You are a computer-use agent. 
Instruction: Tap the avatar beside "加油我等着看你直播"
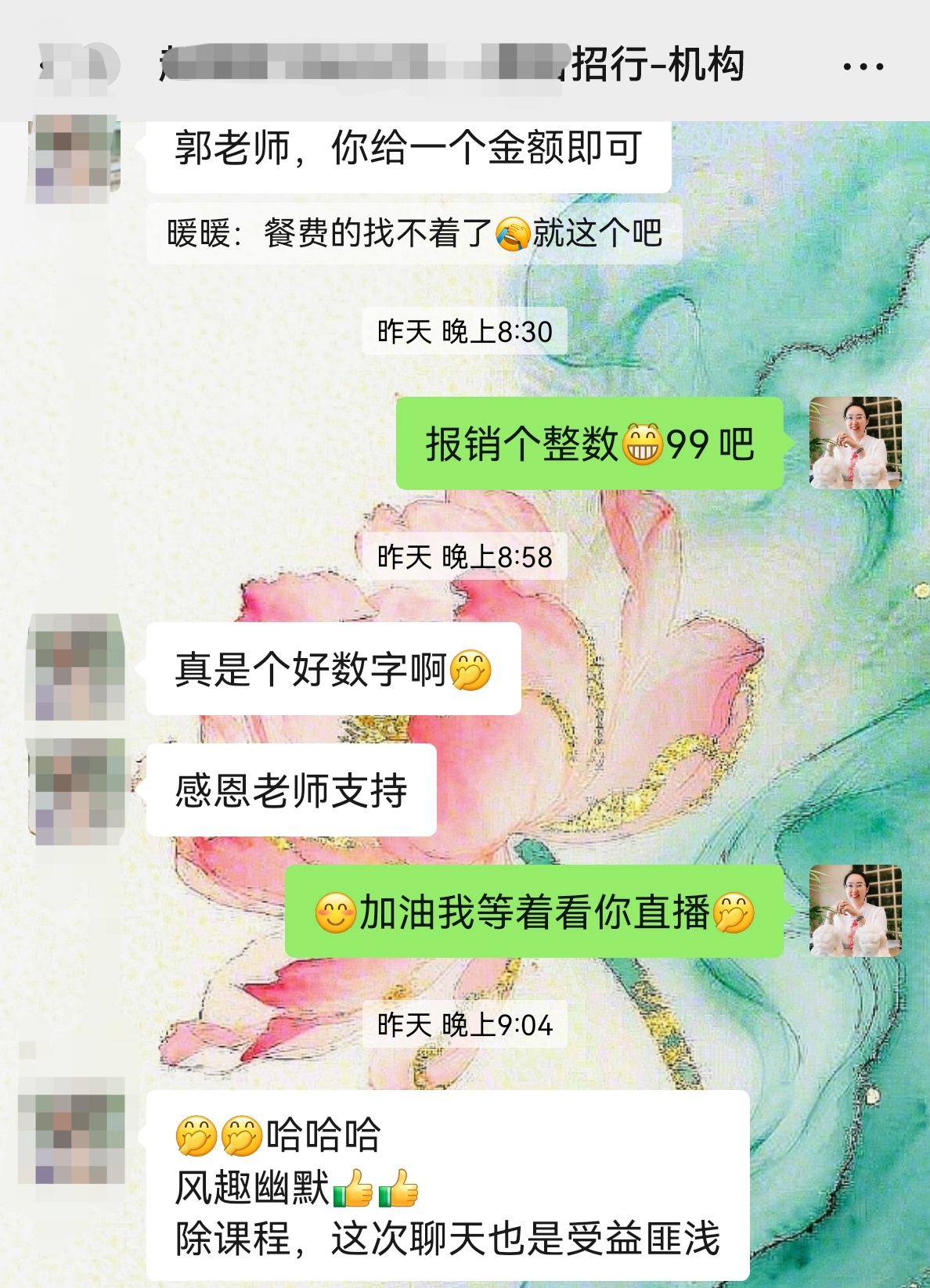click(x=855, y=911)
